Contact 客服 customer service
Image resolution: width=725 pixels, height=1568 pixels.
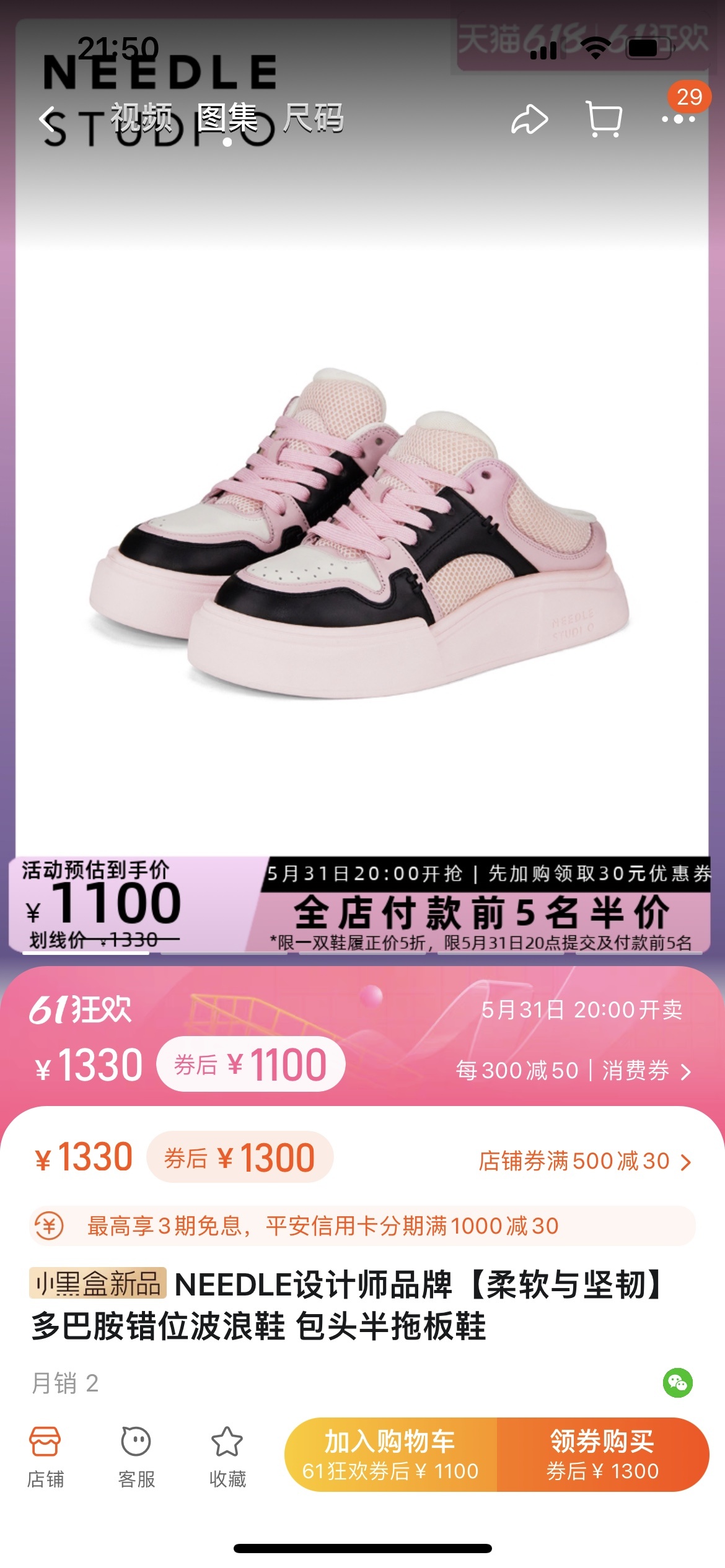point(136,1455)
